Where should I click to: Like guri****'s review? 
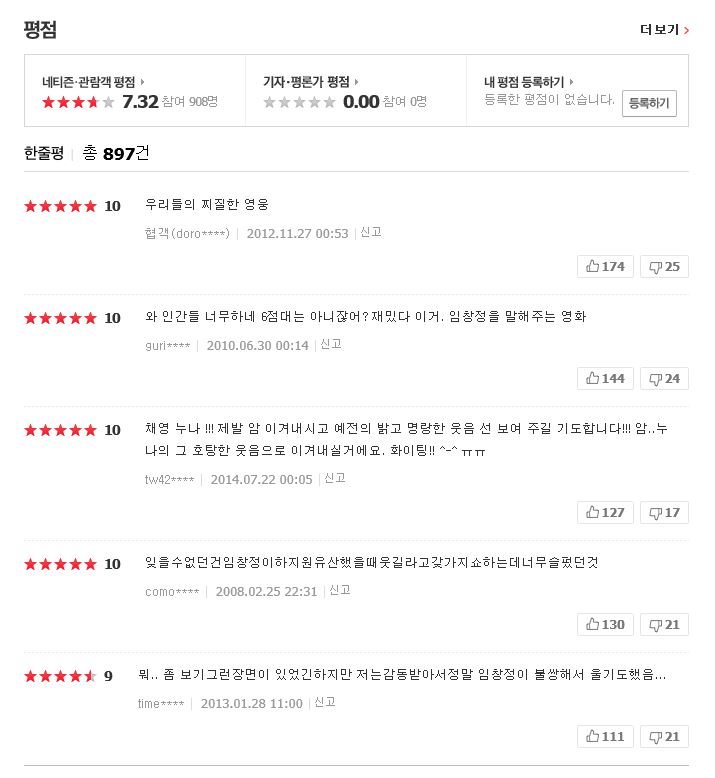[605, 379]
